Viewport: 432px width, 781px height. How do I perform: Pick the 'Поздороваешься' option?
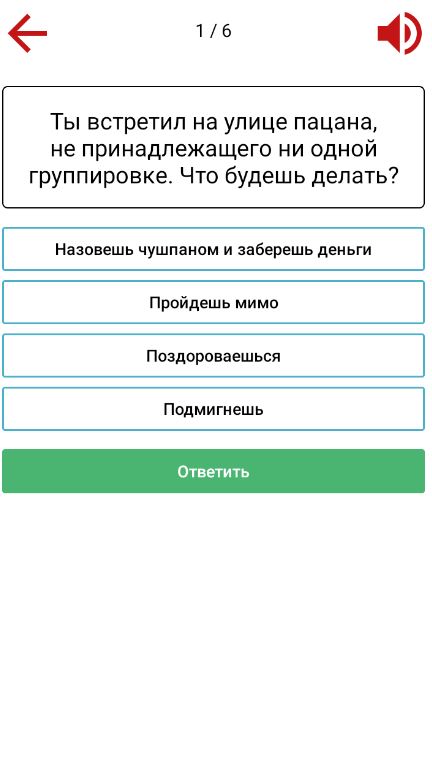[x=213, y=356]
